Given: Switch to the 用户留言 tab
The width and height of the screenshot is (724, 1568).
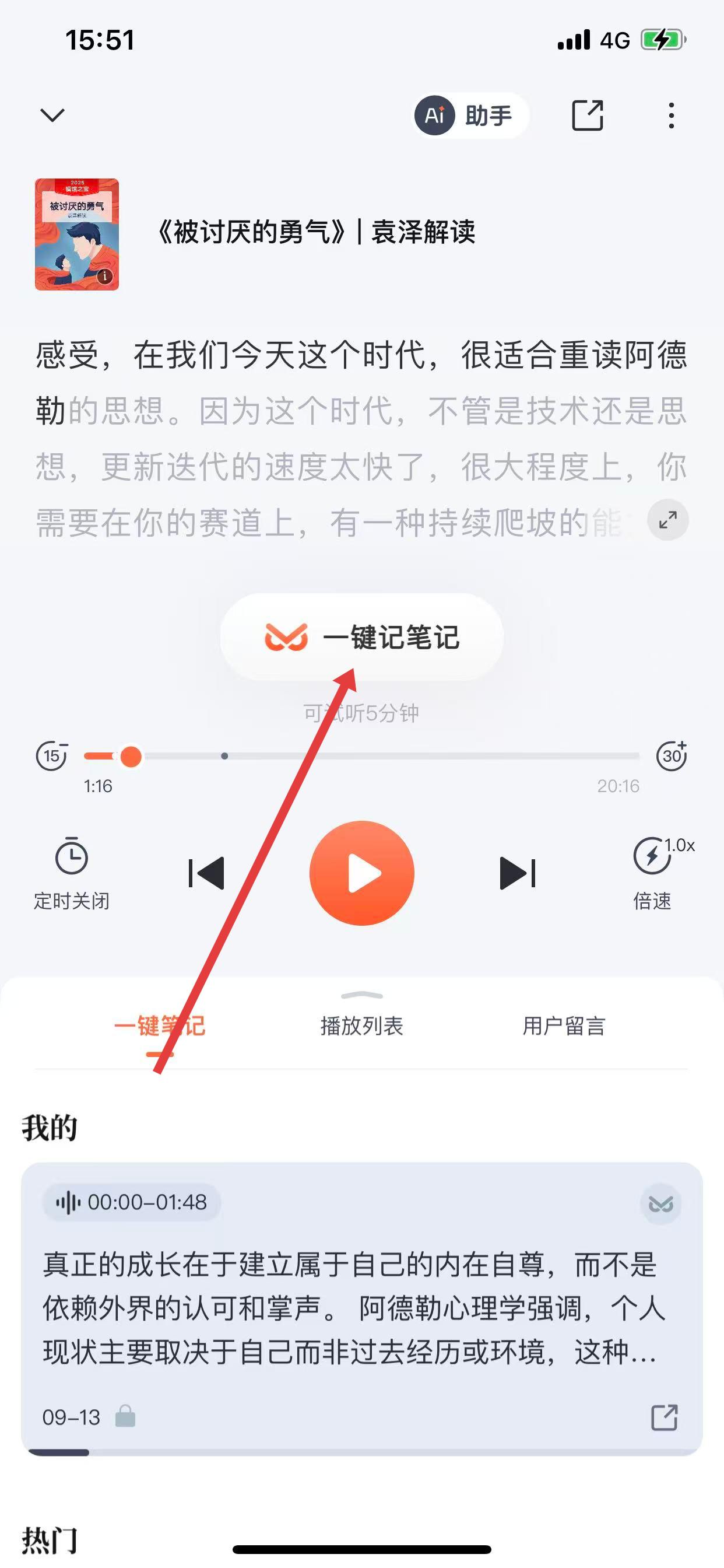Looking at the screenshot, I should click(x=564, y=1026).
